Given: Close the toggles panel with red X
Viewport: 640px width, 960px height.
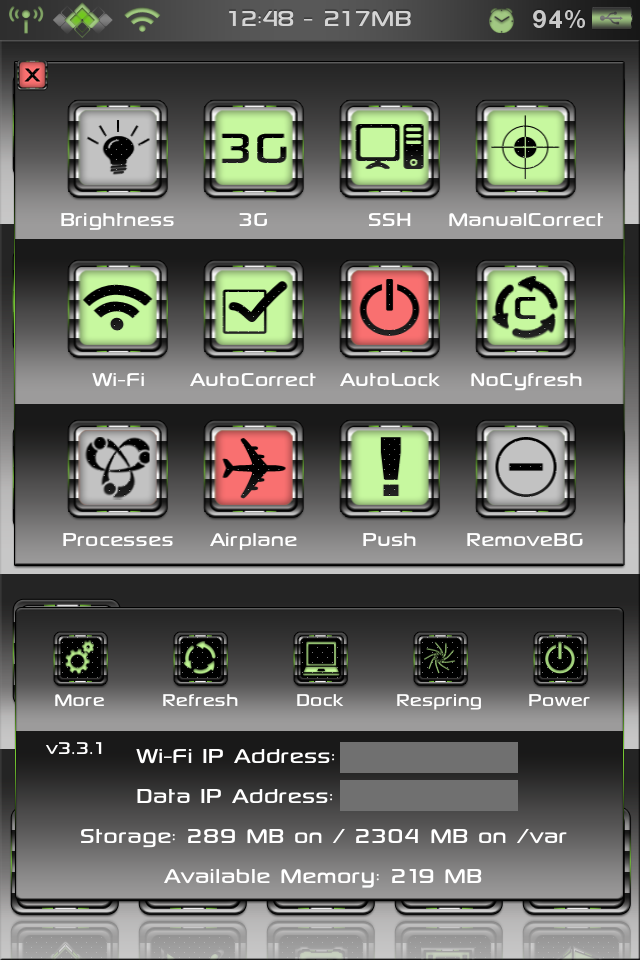Looking at the screenshot, I should [32, 75].
